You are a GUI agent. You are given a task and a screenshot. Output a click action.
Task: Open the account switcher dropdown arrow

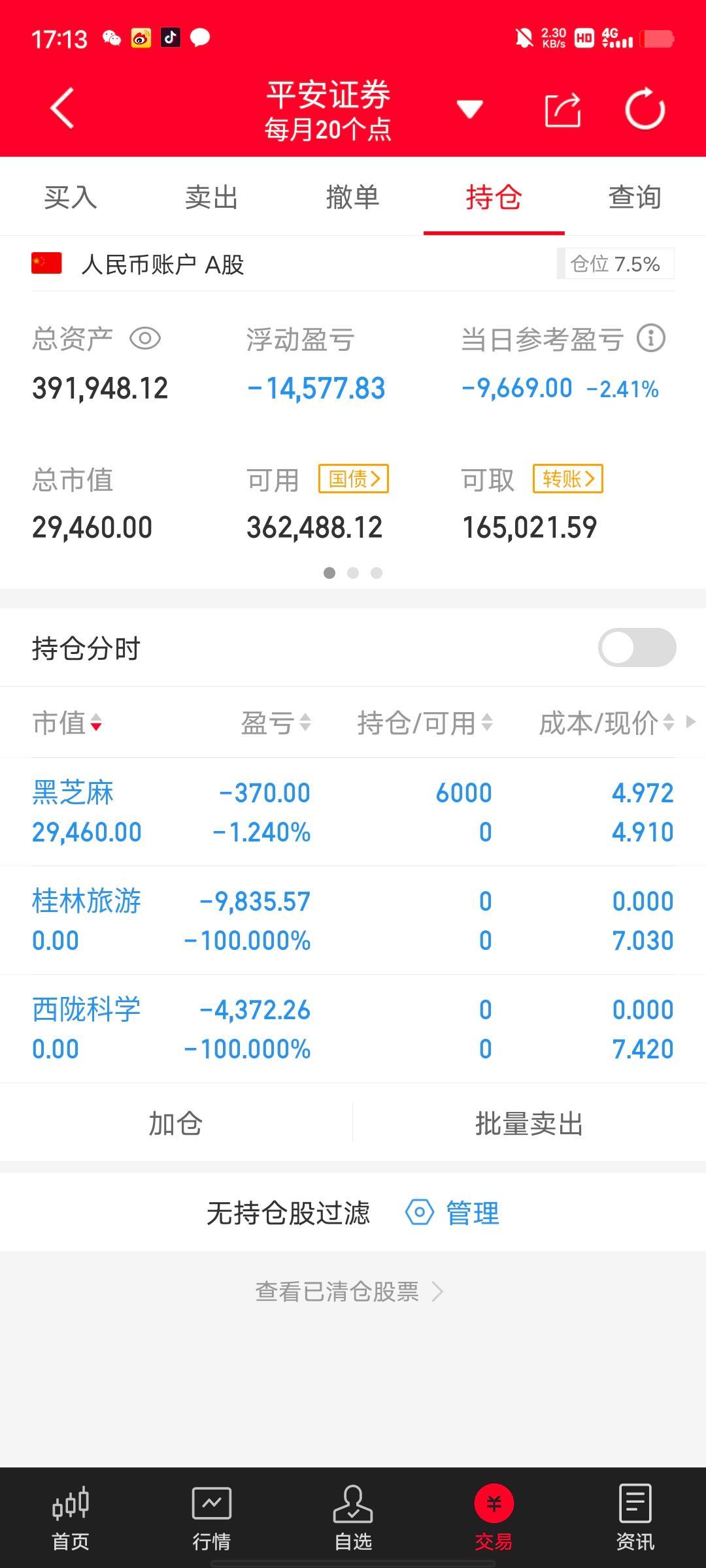[x=469, y=108]
